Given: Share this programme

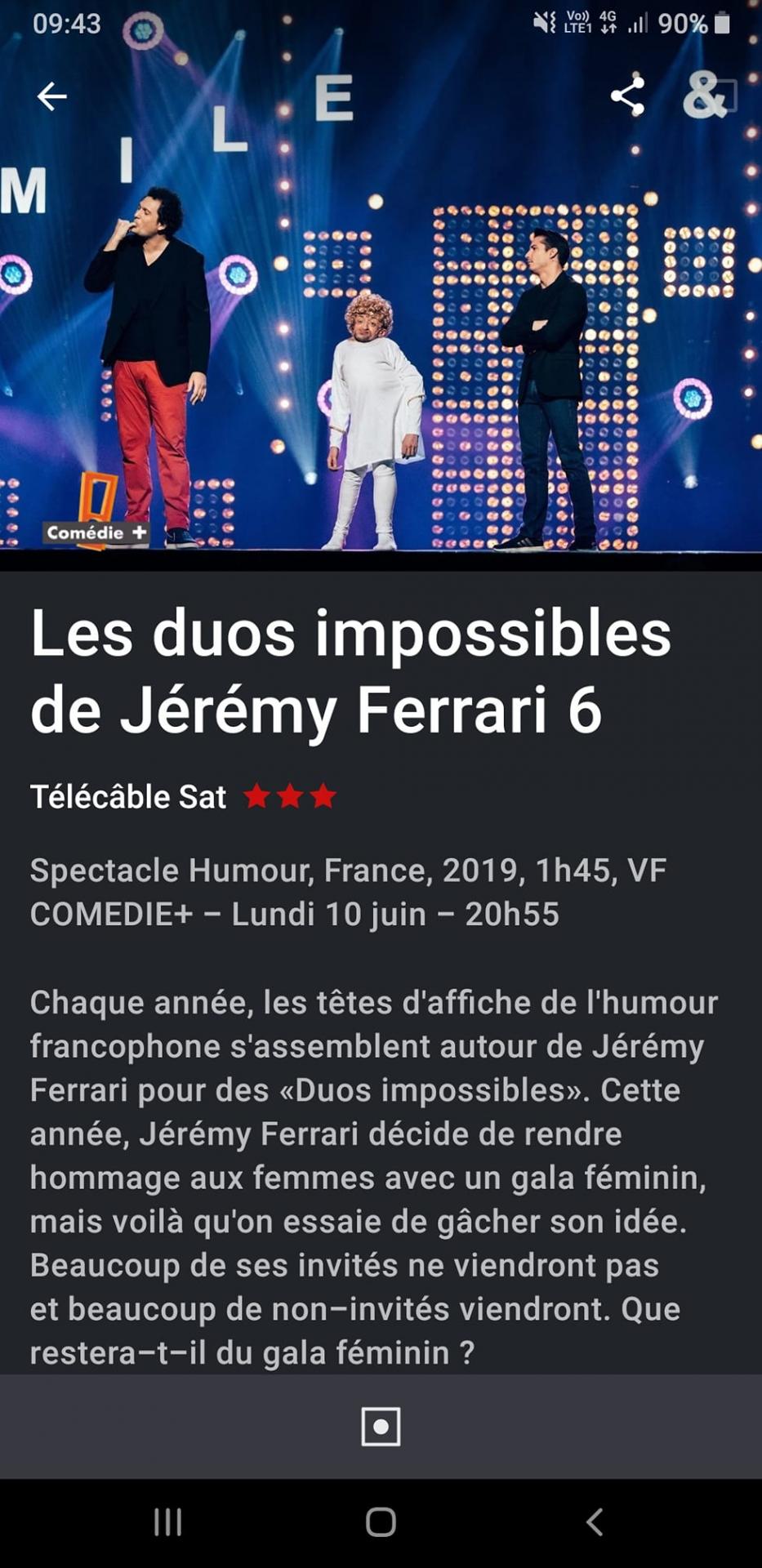Looking at the screenshot, I should (627, 96).
